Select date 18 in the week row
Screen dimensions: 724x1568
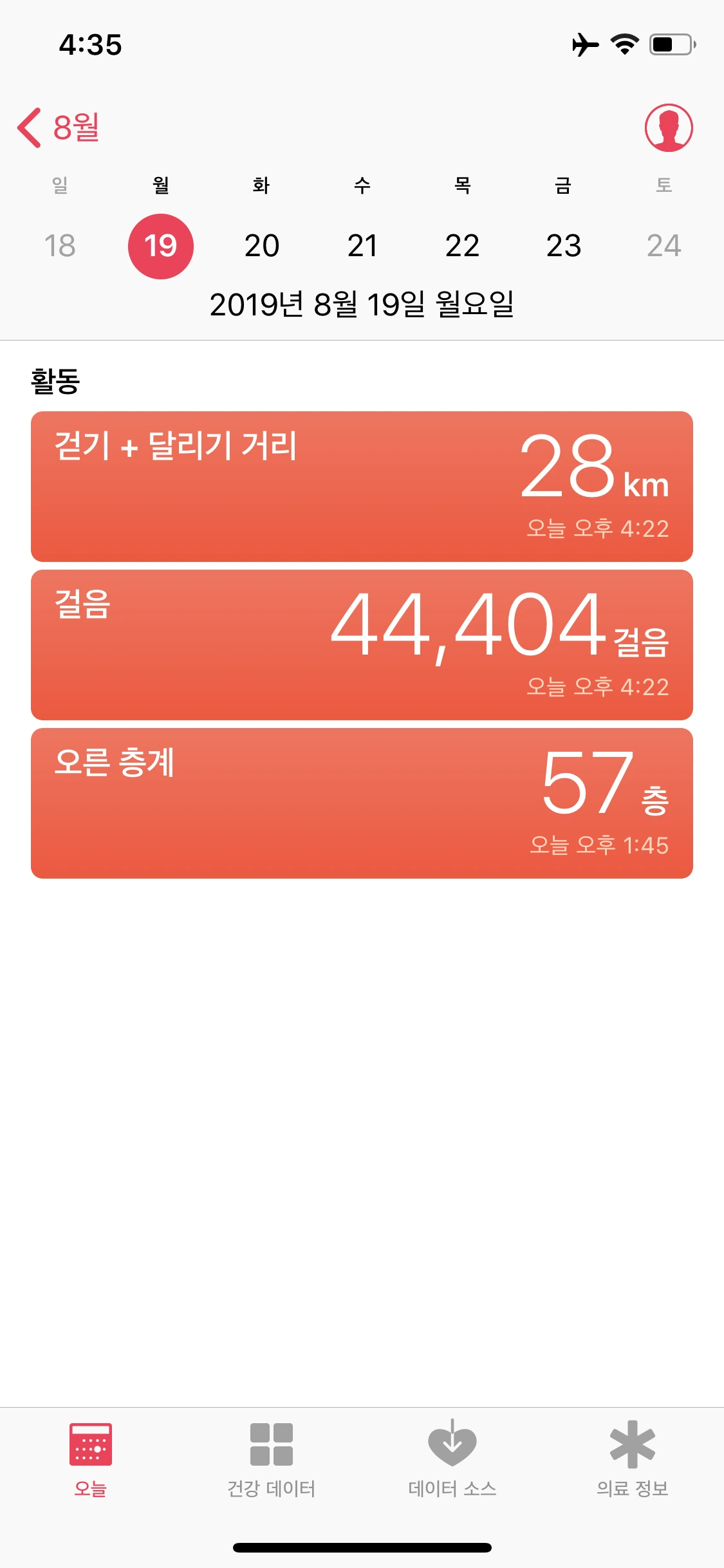coord(60,246)
